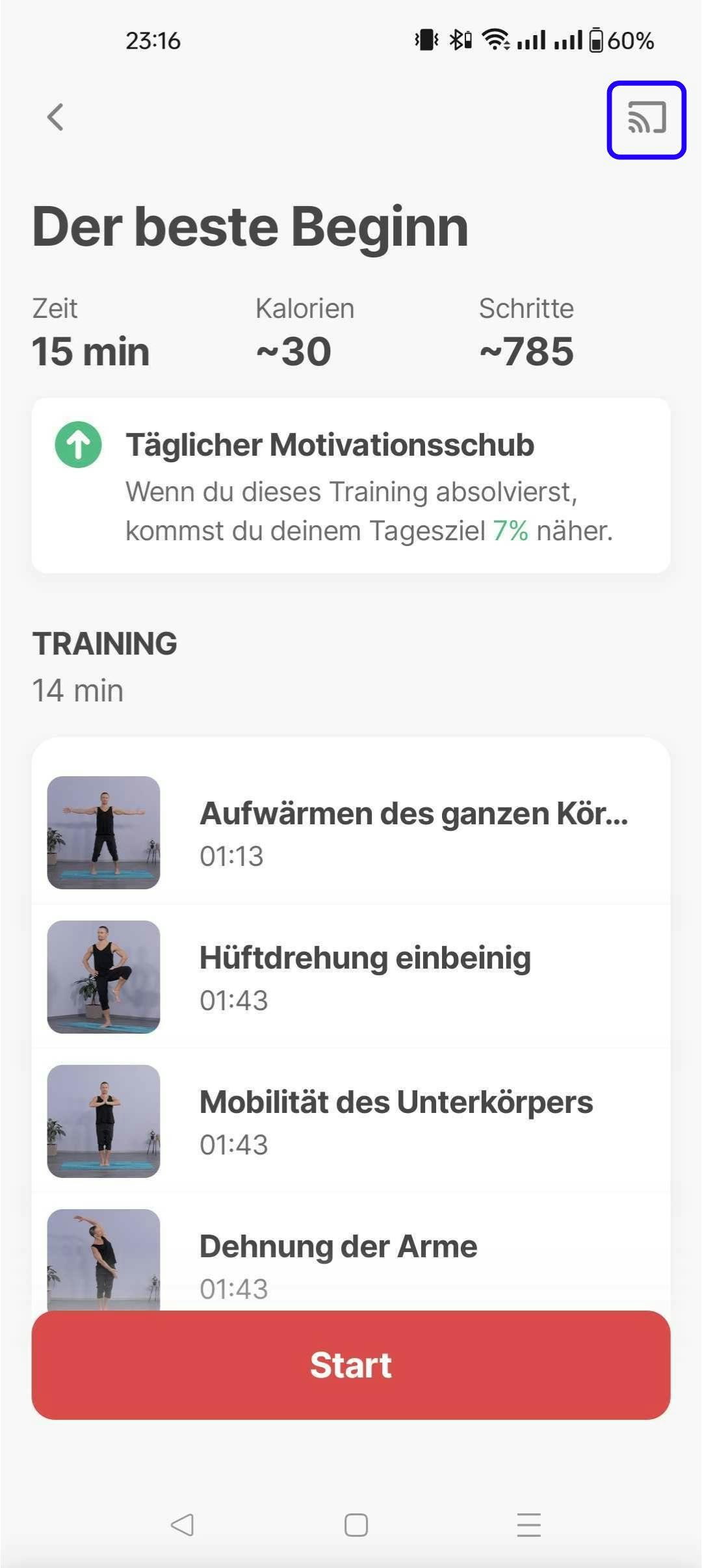Open system recent apps
Image resolution: width=702 pixels, height=1568 pixels.
click(528, 1524)
